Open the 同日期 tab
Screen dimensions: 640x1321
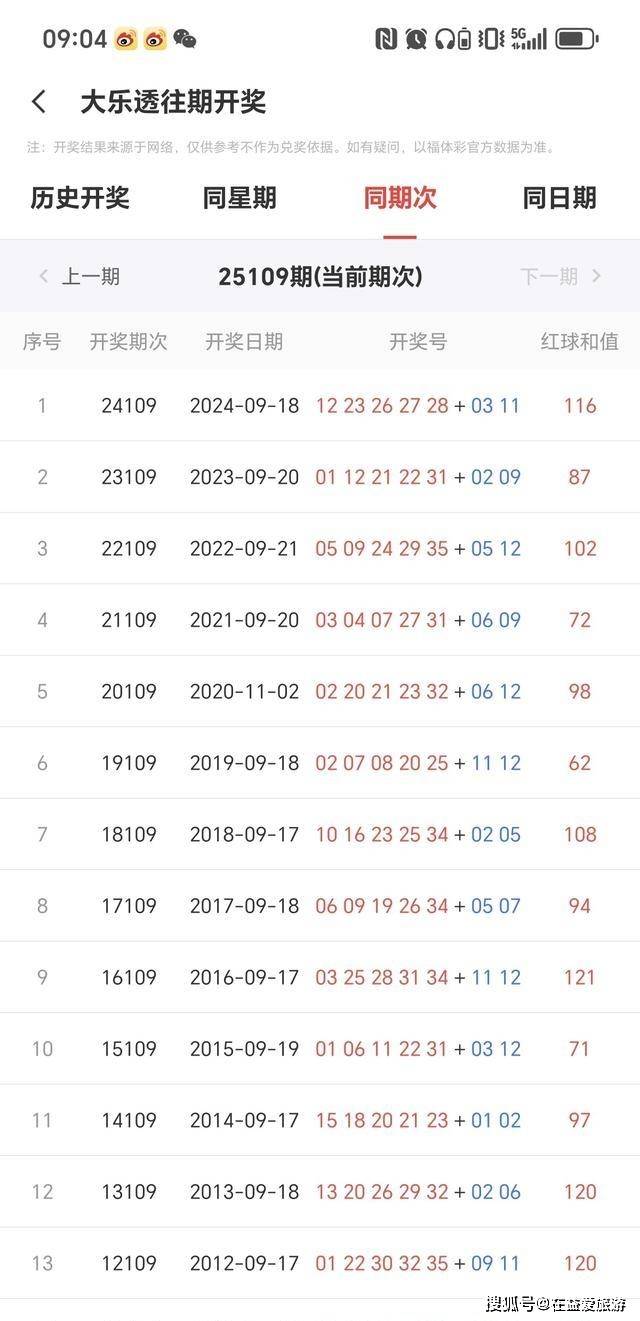560,197
